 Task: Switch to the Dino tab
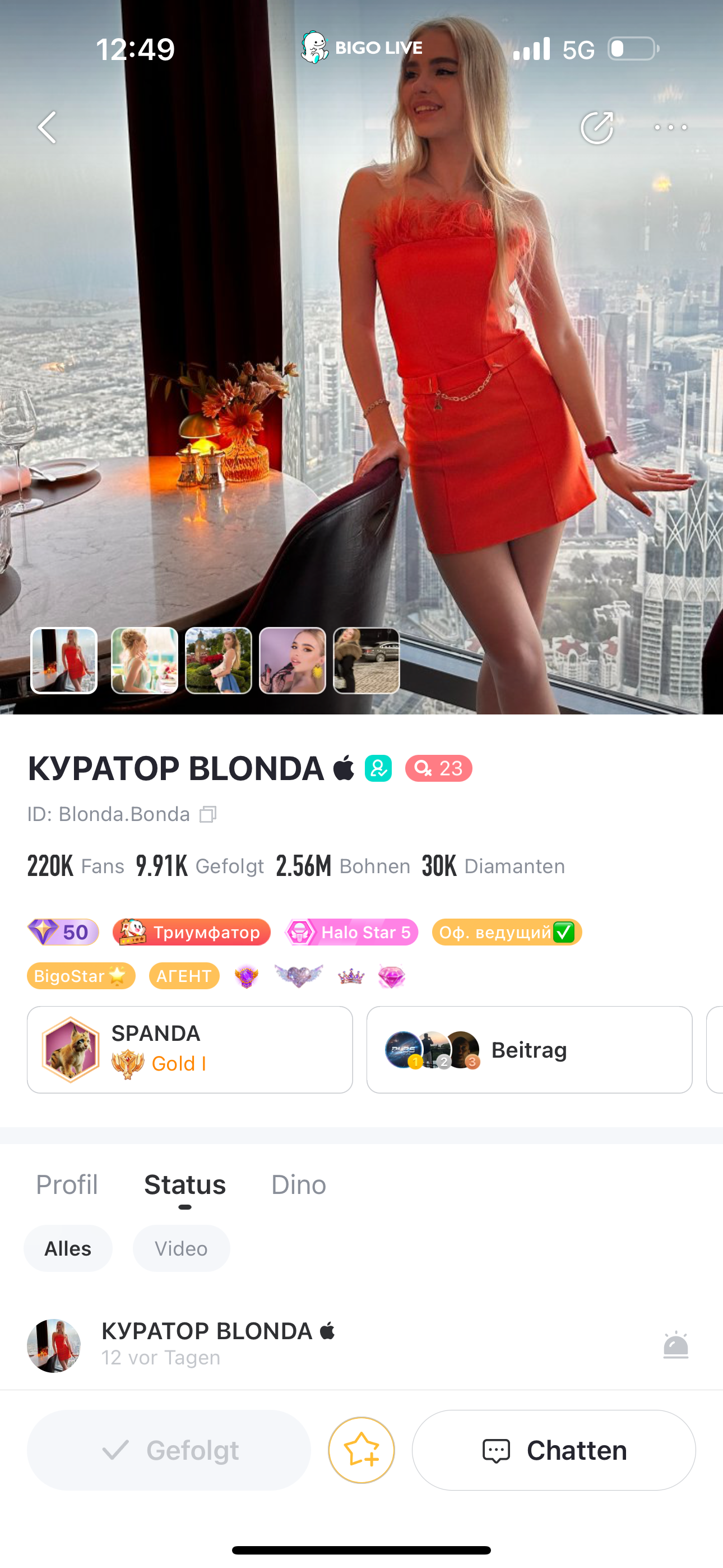tap(298, 1184)
